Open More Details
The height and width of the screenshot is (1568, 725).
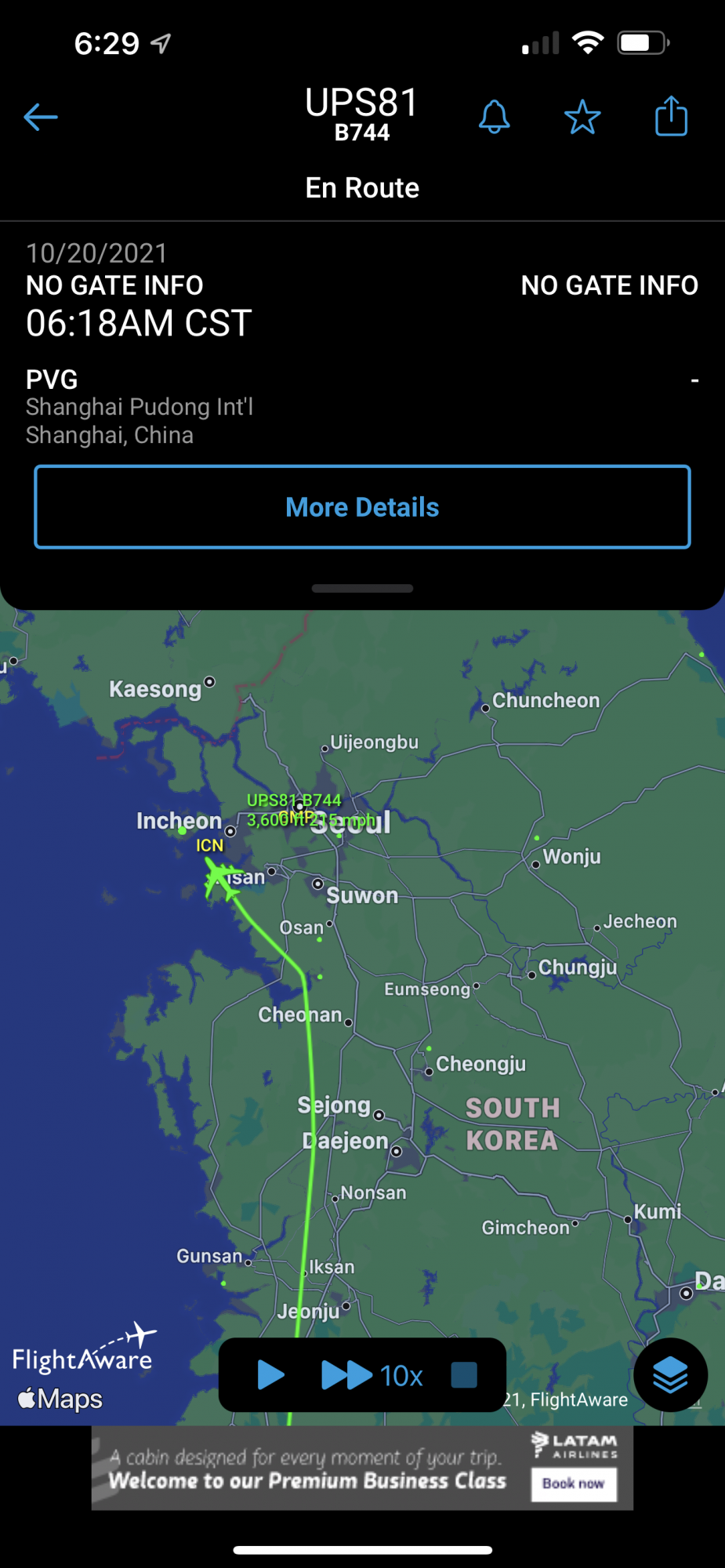(x=362, y=507)
